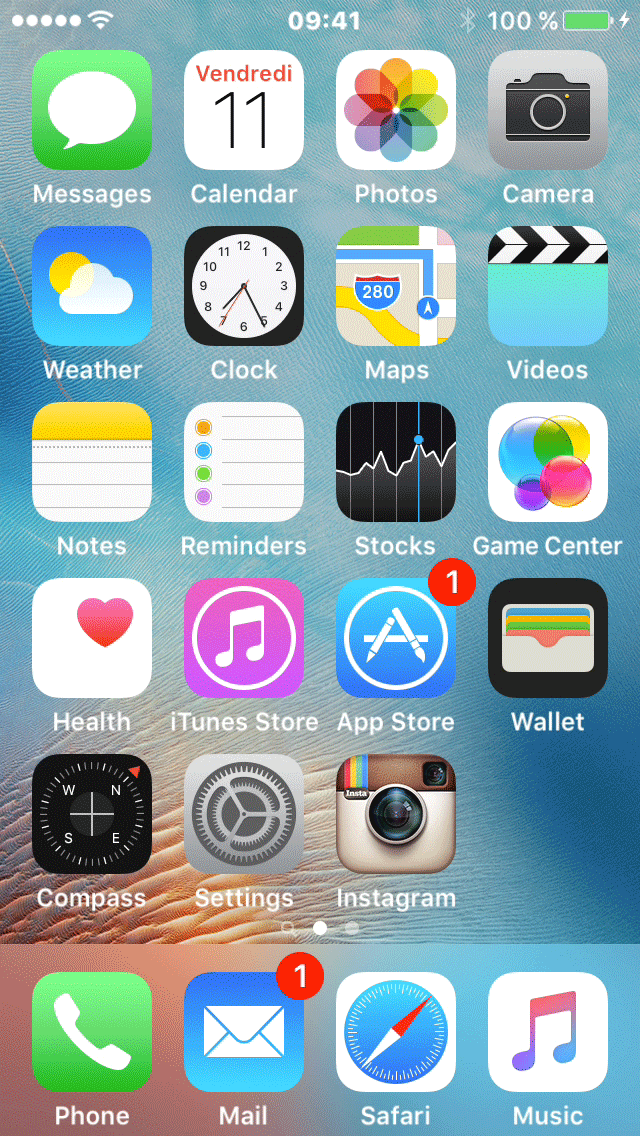Open the Stocks app

pos(396,462)
